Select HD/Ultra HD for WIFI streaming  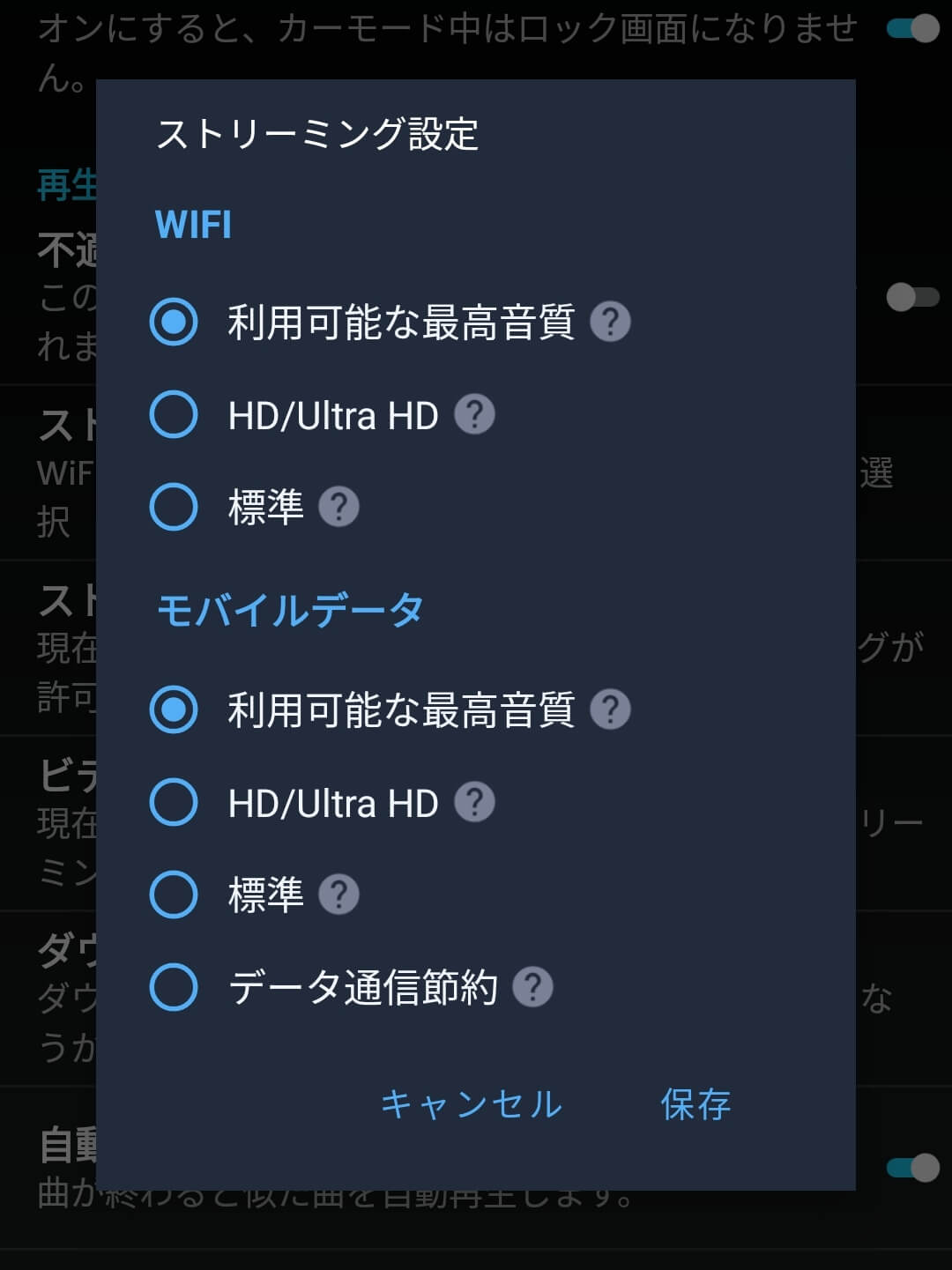click(174, 412)
